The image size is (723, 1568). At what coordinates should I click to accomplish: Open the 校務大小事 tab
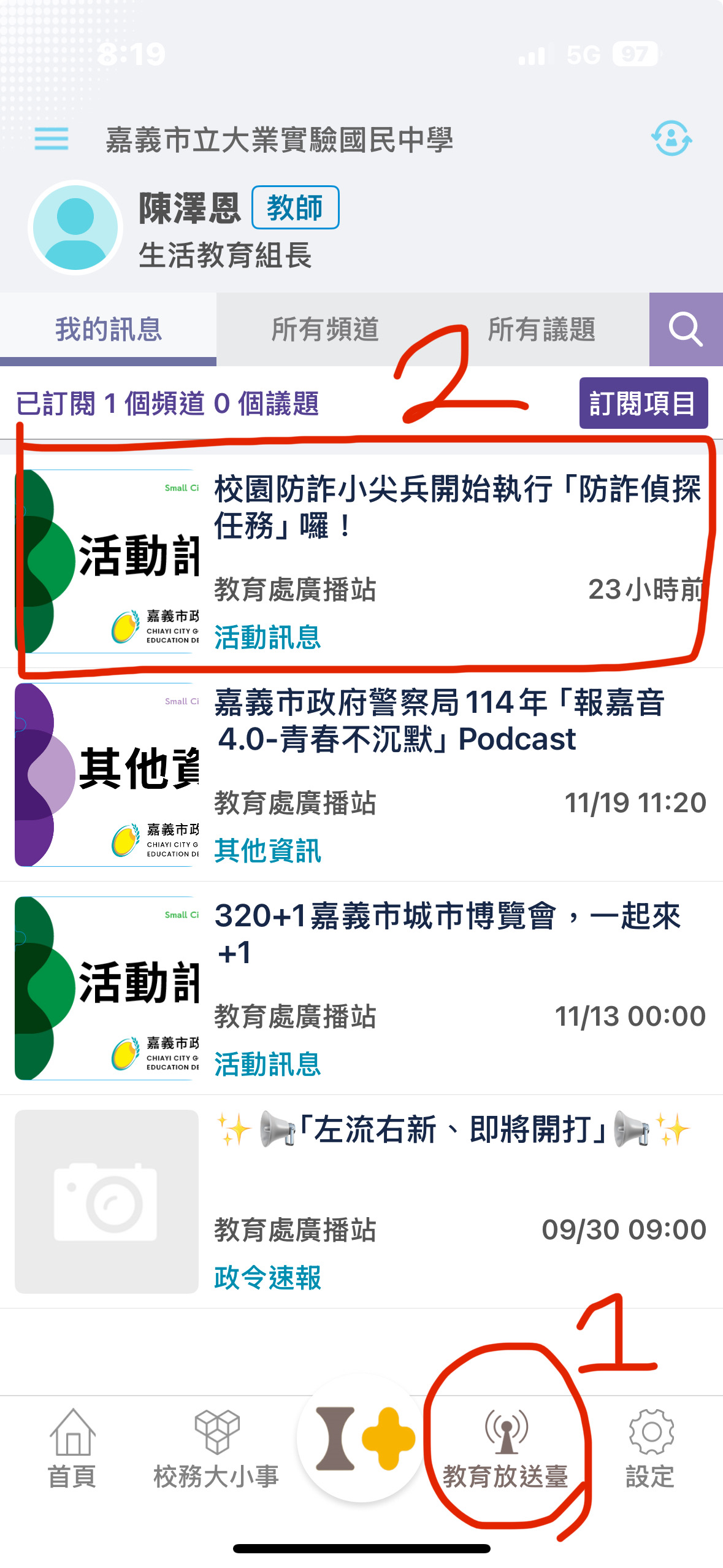(x=216, y=1449)
